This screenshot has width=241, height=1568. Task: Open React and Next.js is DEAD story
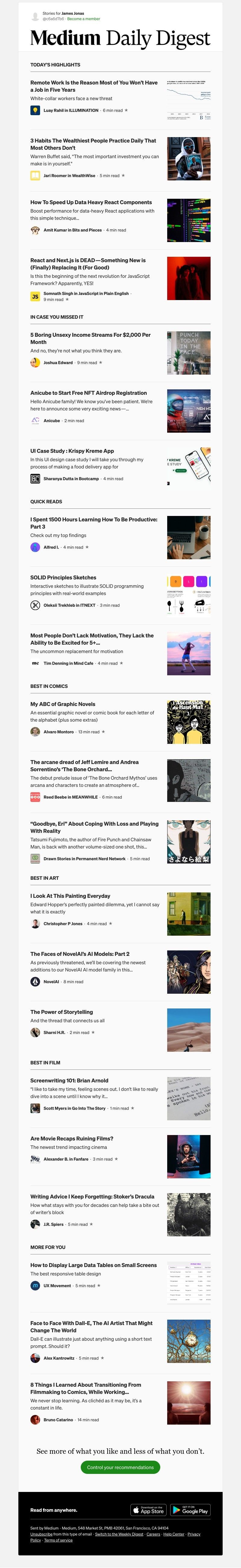[88, 264]
